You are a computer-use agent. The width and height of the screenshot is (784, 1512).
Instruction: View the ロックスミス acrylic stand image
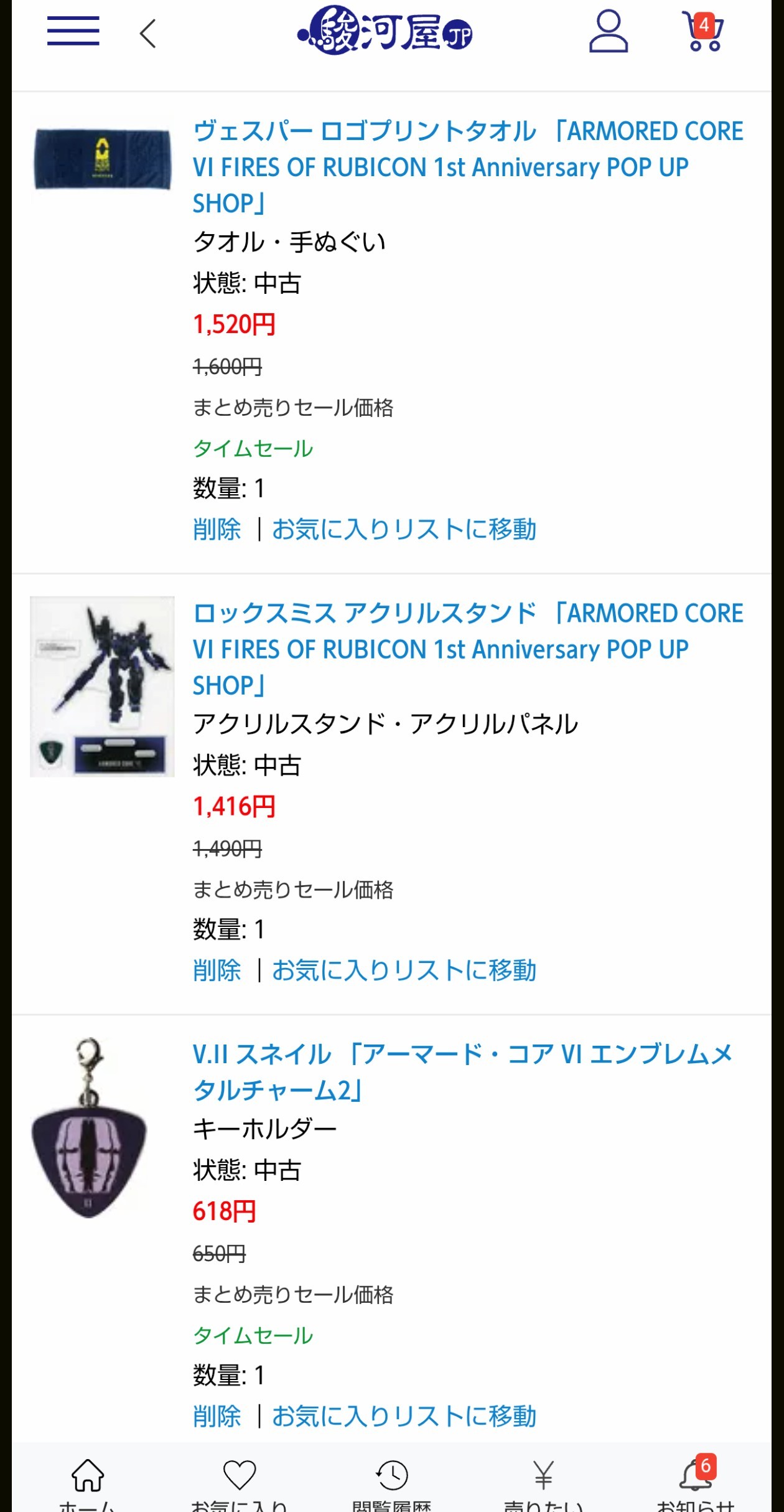click(x=103, y=687)
